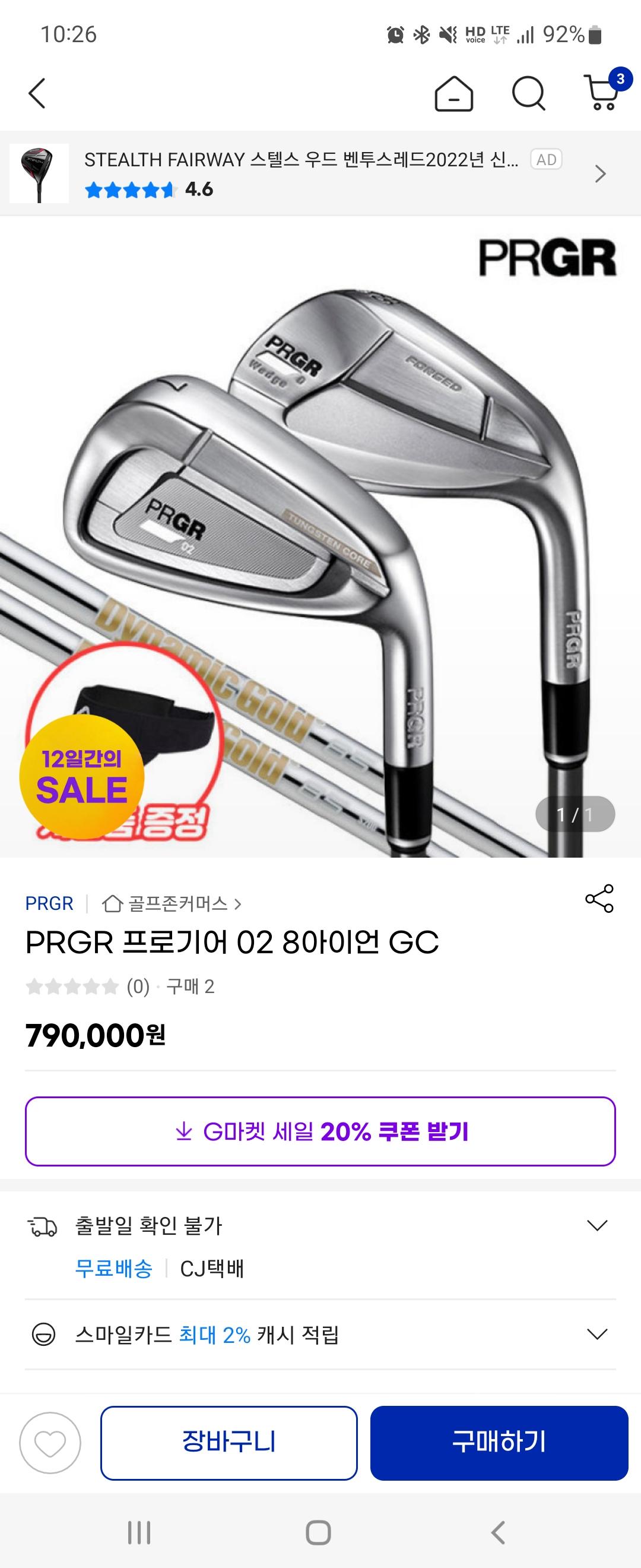Share this product
Image resolution: width=641 pixels, height=1568 pixels.
tap(599, 899)
